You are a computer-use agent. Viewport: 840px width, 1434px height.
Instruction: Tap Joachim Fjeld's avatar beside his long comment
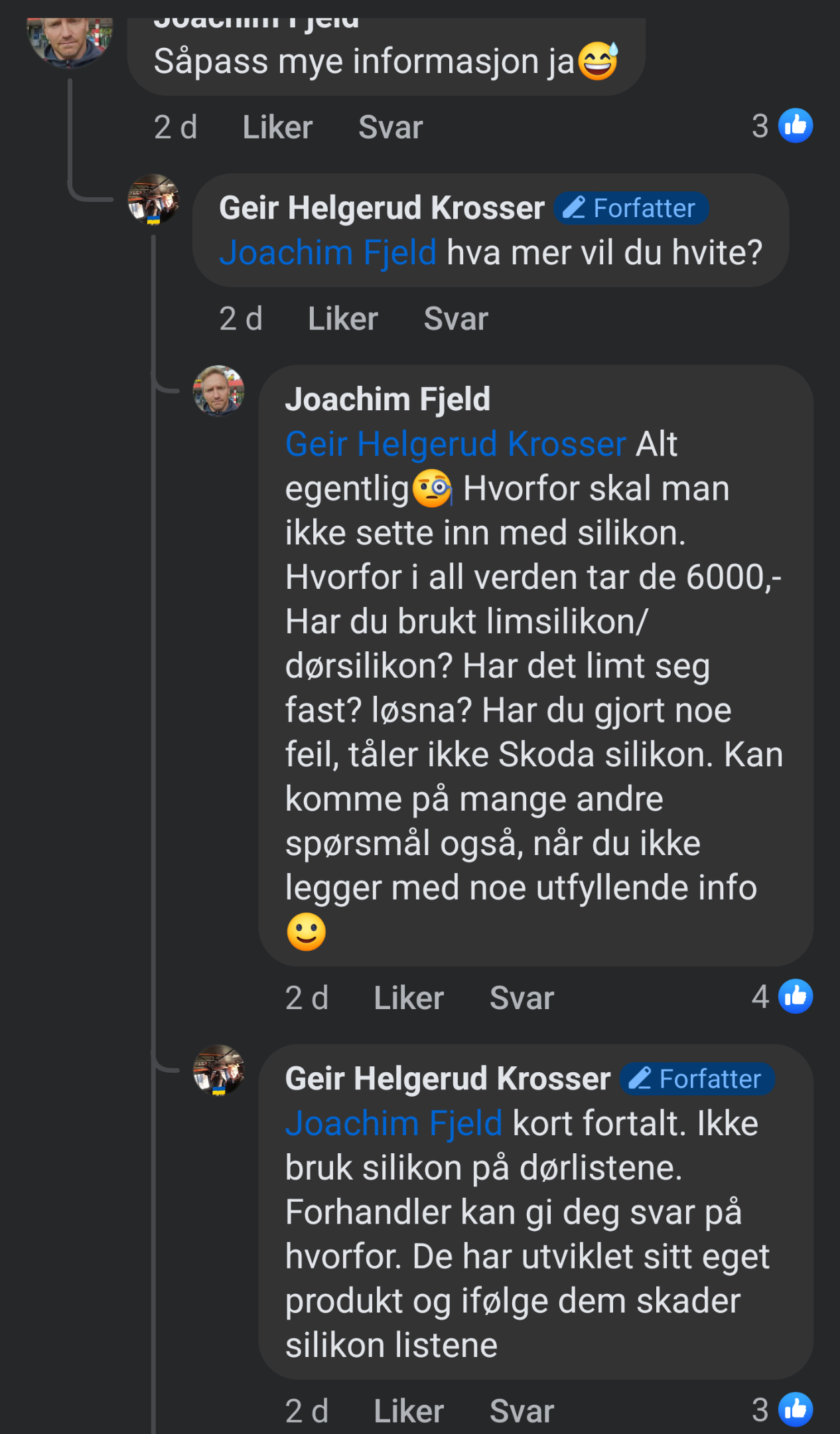218,391
